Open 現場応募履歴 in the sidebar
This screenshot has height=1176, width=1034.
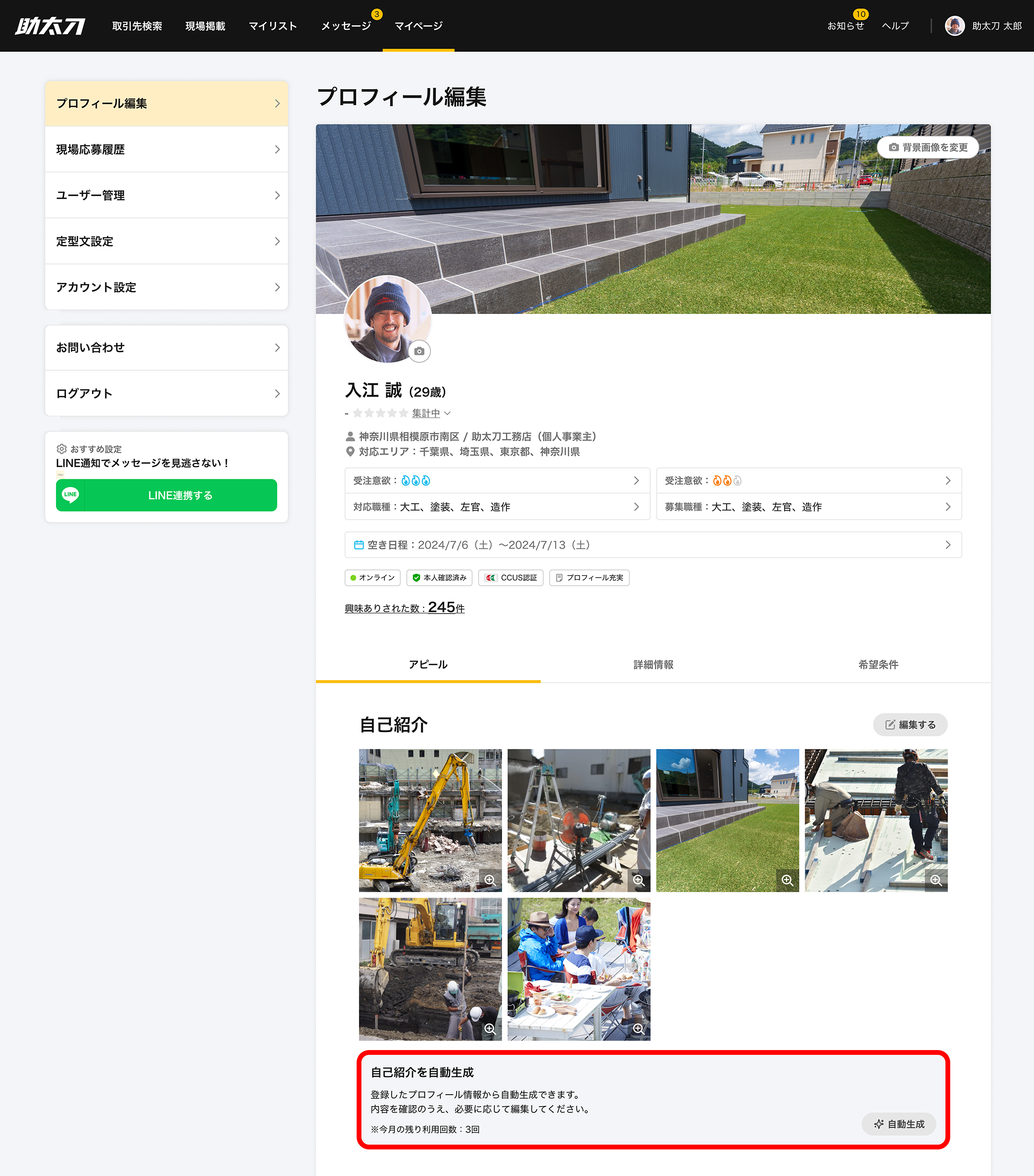click(166, 149)
